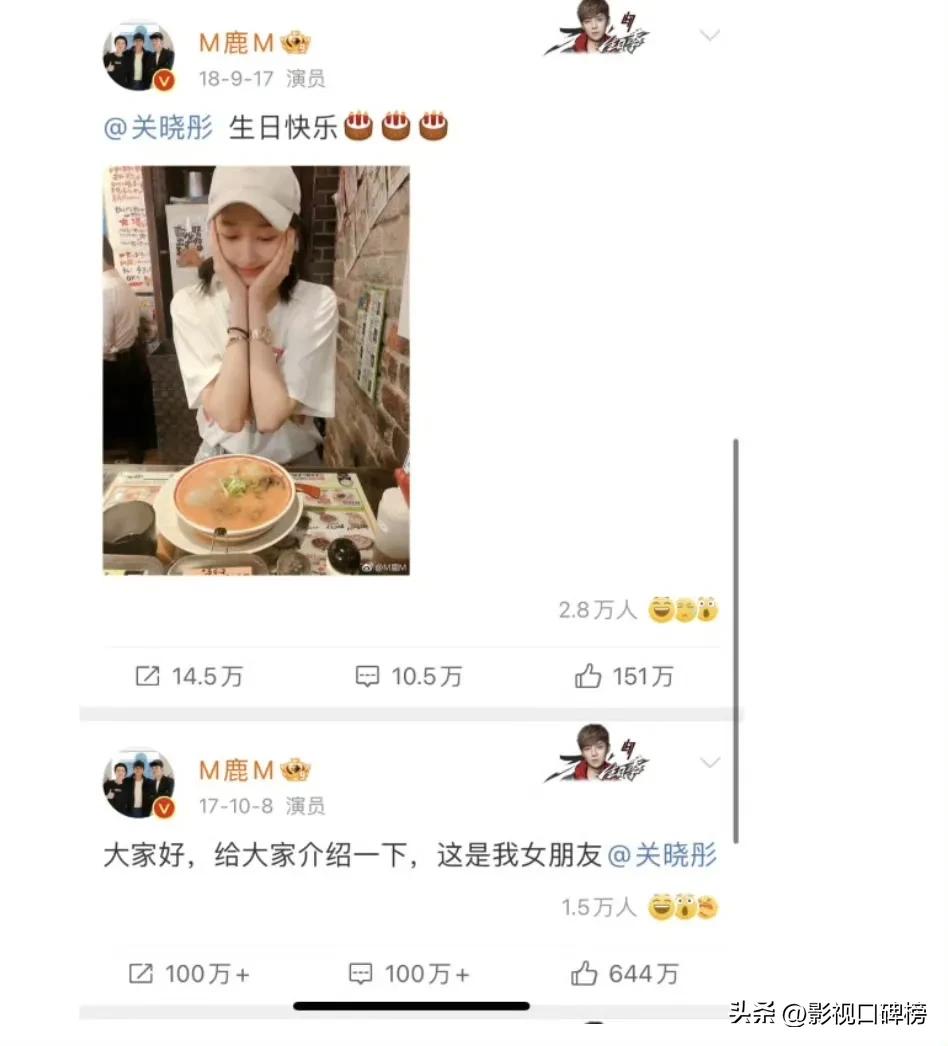Open comments on the post with 10.5万 comments
Image resolution: width=948 pixels, height=1046 pixels.
click(409, 677)
